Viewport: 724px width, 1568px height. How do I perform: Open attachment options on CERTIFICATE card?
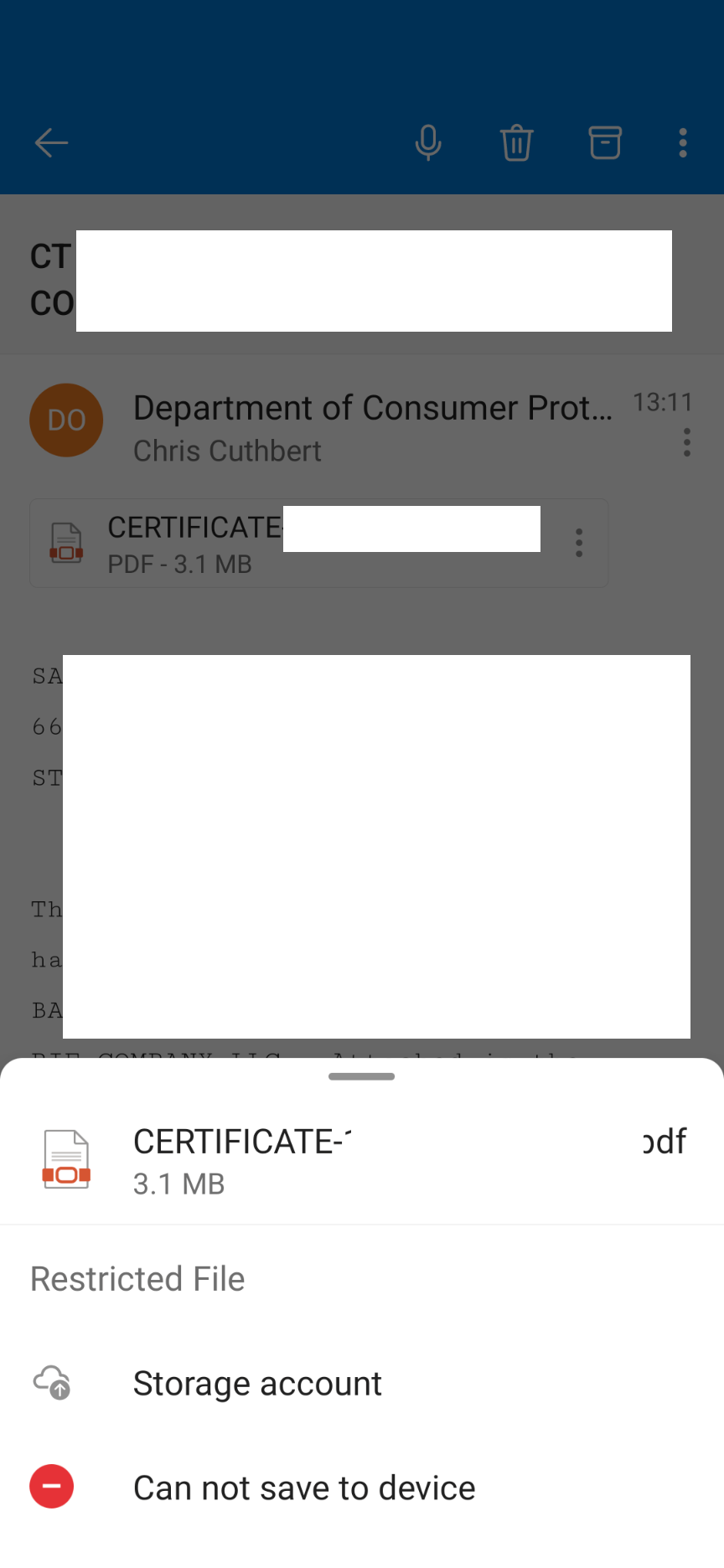(579, 543)
